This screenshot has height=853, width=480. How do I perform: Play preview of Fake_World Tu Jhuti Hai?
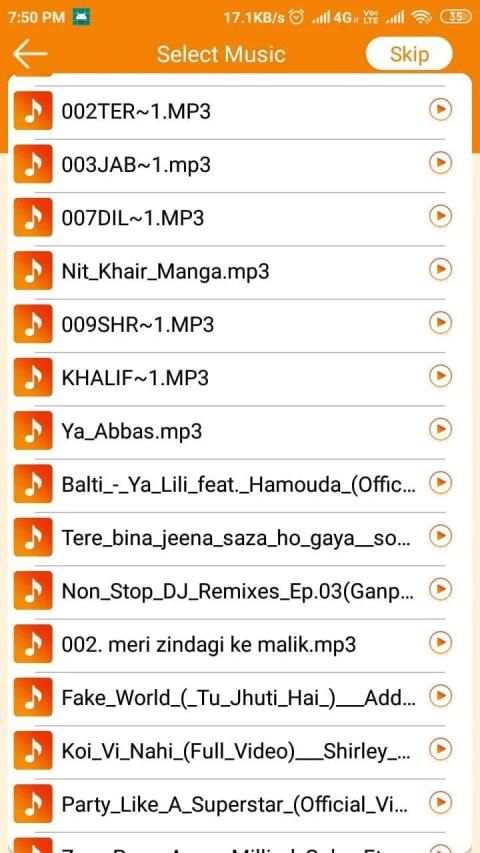pos(440,696)
